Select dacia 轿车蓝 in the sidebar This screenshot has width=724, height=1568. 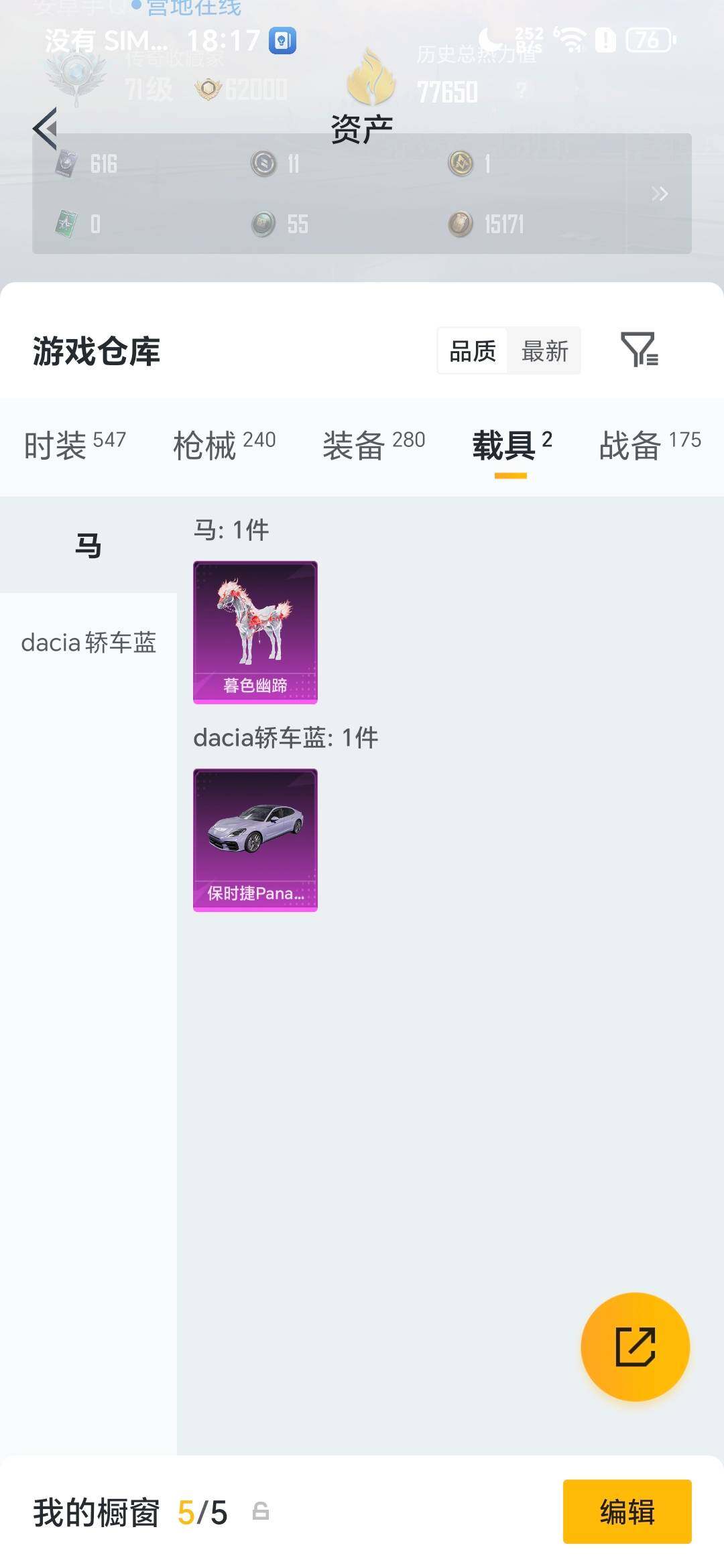[x=89, y=642]
